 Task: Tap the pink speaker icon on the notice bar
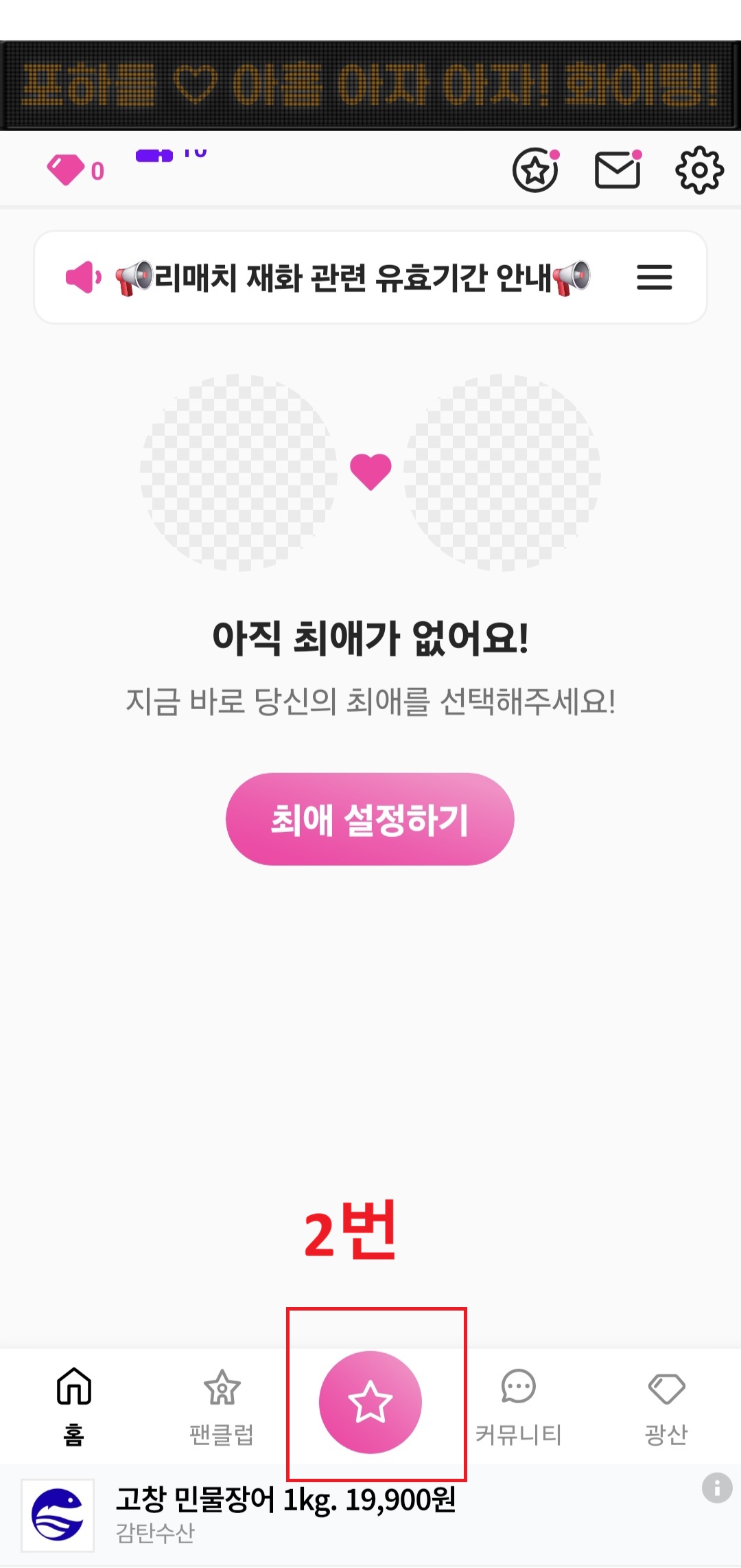tap(83, 278)
